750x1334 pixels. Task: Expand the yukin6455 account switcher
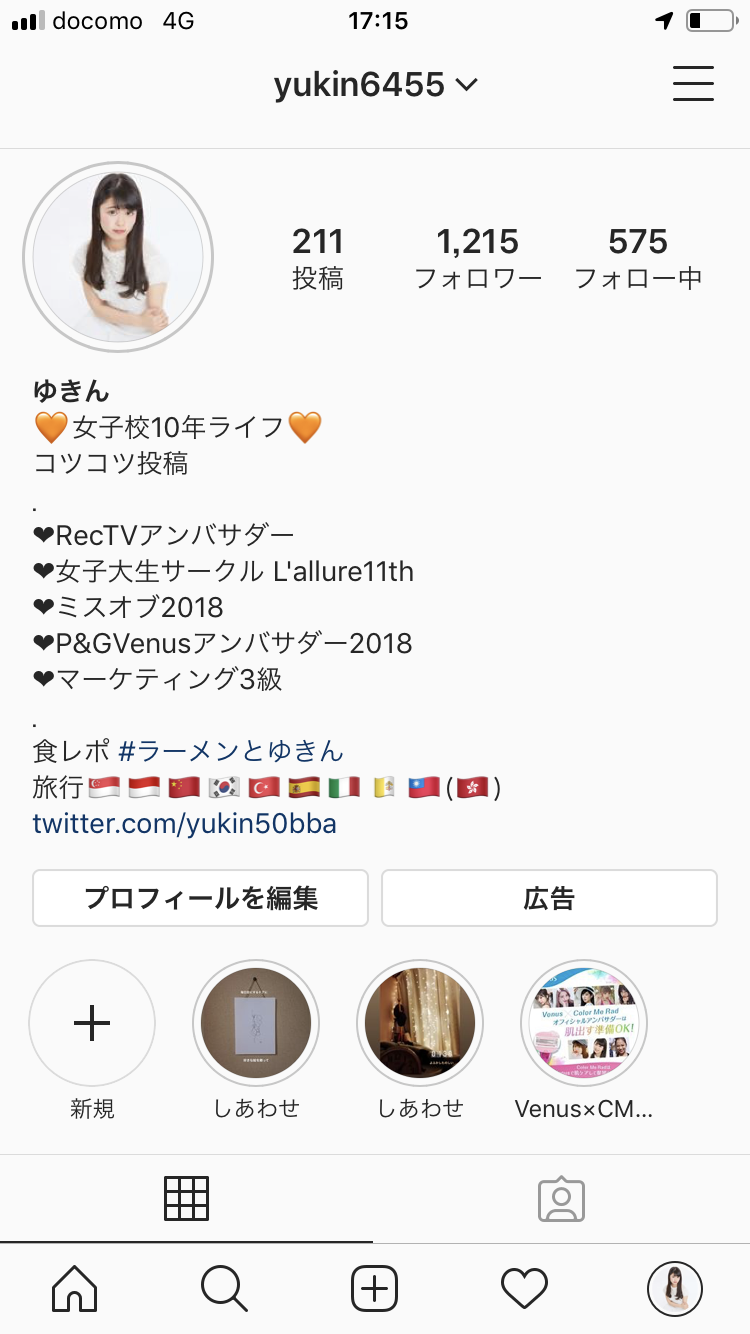tap(376, 85)
